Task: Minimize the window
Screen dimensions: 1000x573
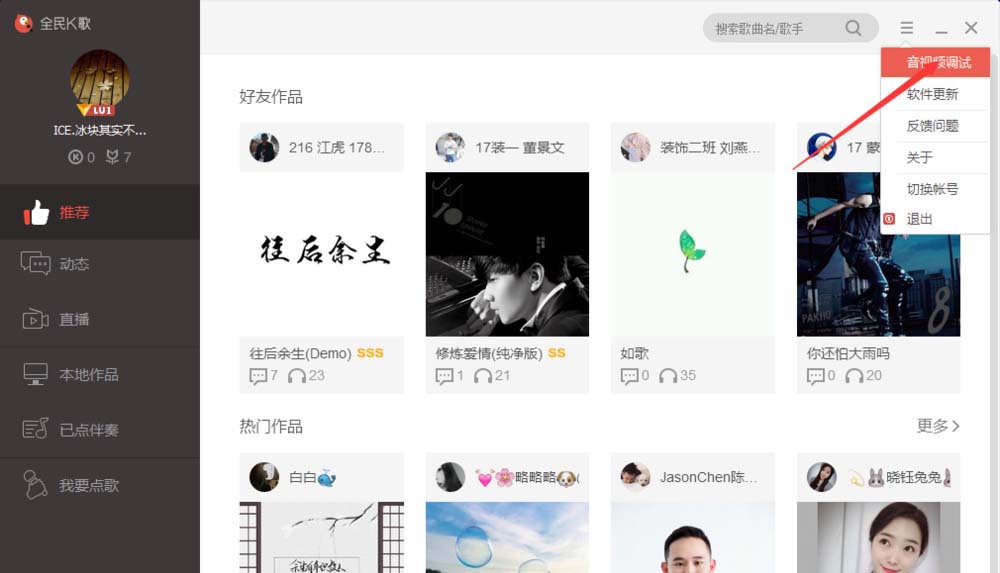Action: click(941, 30)
